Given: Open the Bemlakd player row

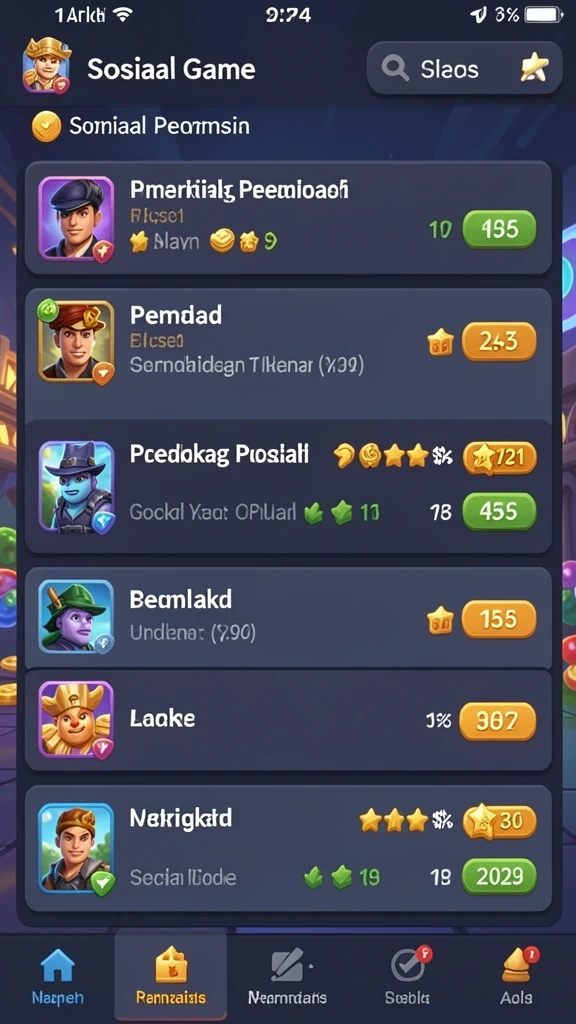Looking at the screenshot, I should coord(289,617).
